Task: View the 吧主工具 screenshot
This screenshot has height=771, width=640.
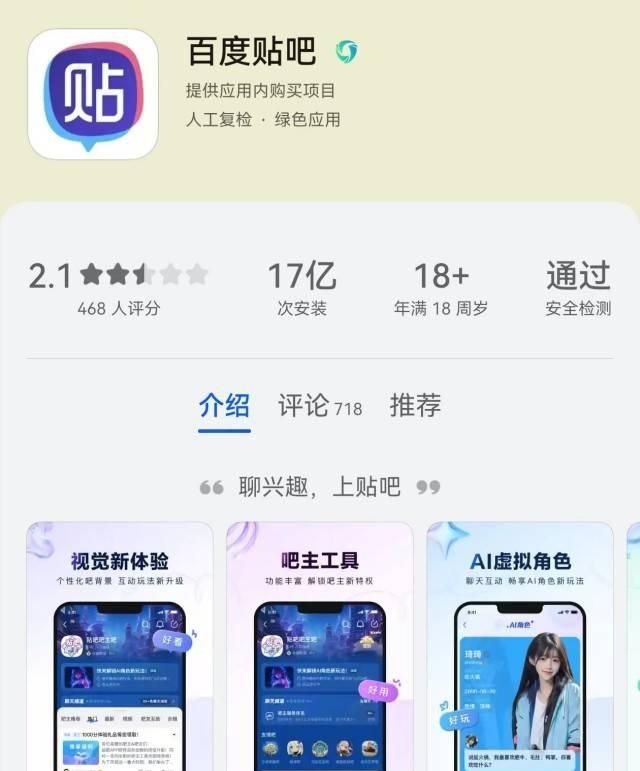Action: tap(319, 646)
